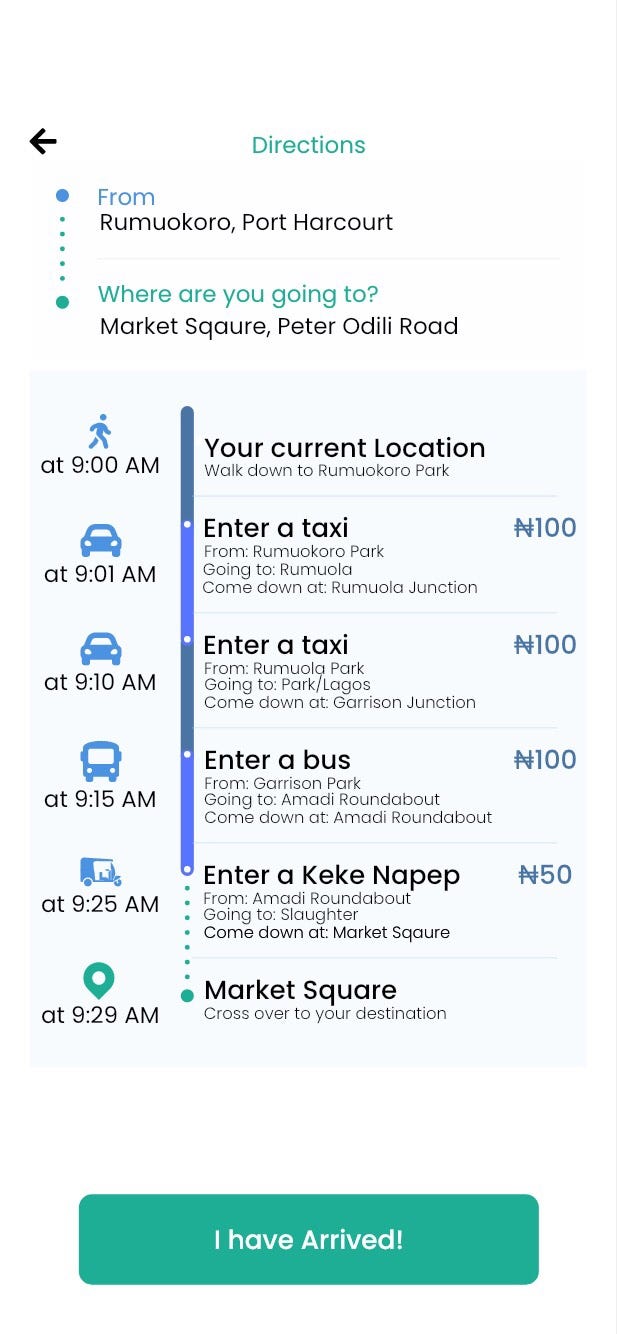Go back using the arrow icon
The image size is (617, 1334).
43,142
